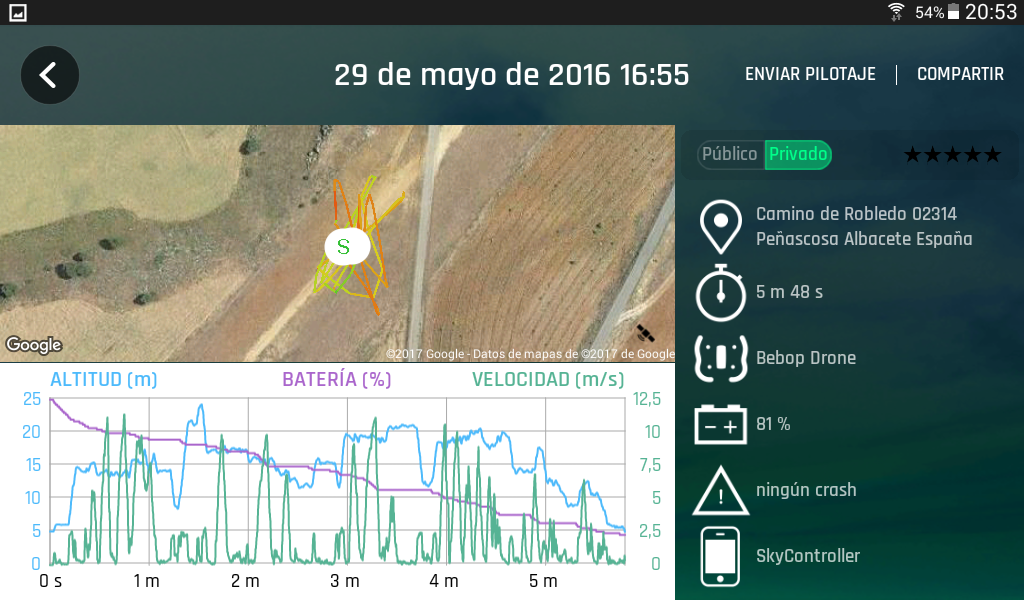Go back with the arrow button
The image size is (1024, 600).
(50, 75)
